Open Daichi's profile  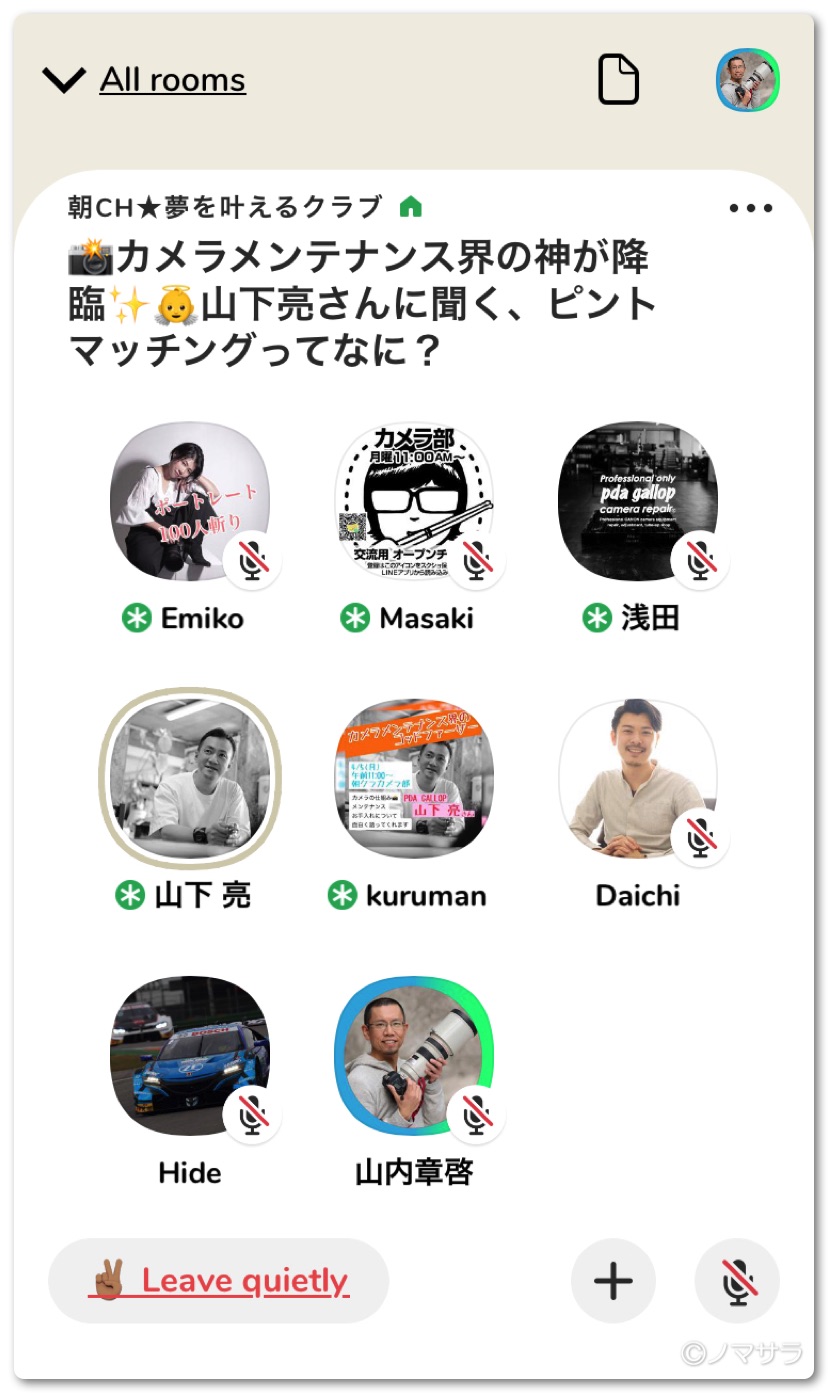(637, 779)
